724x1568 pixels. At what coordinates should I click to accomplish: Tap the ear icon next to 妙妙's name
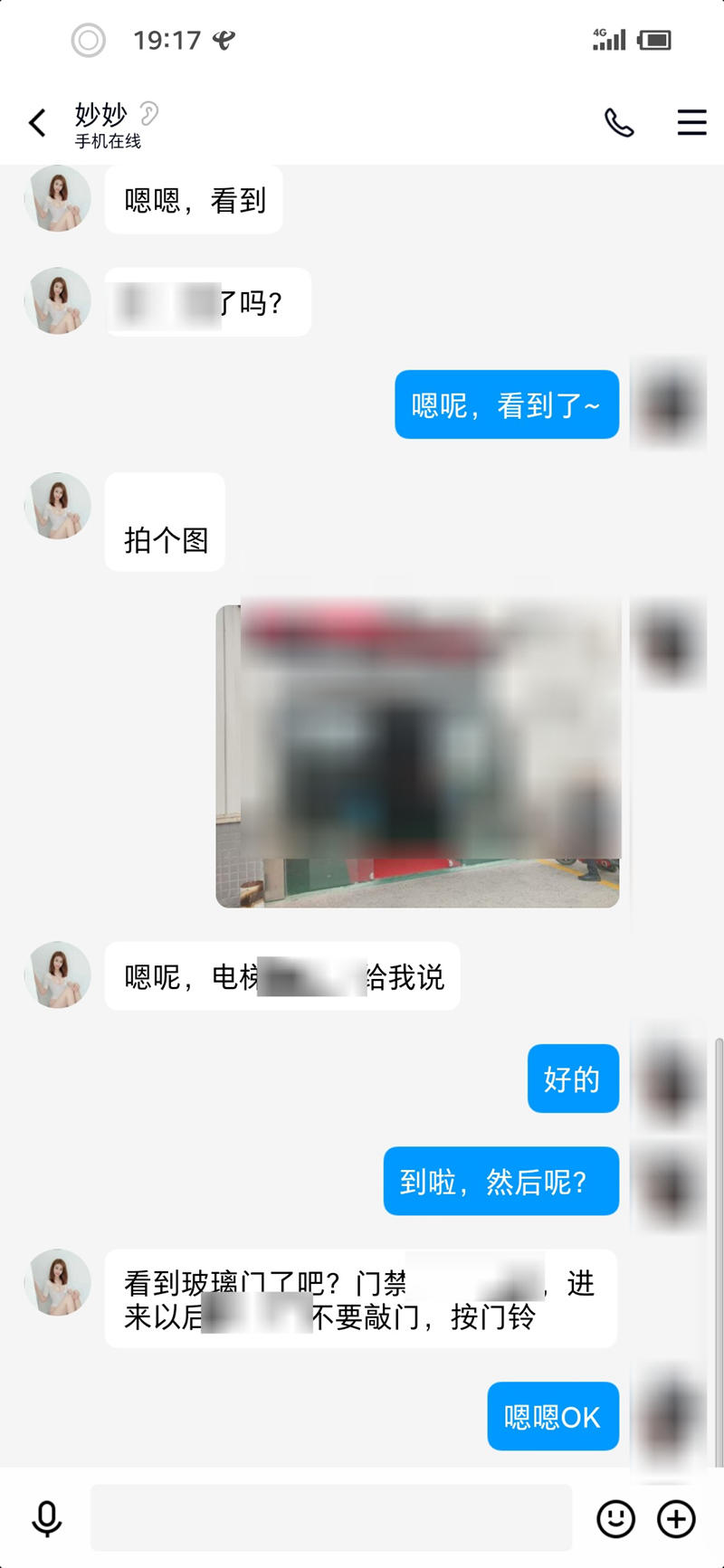pos(149,114)
